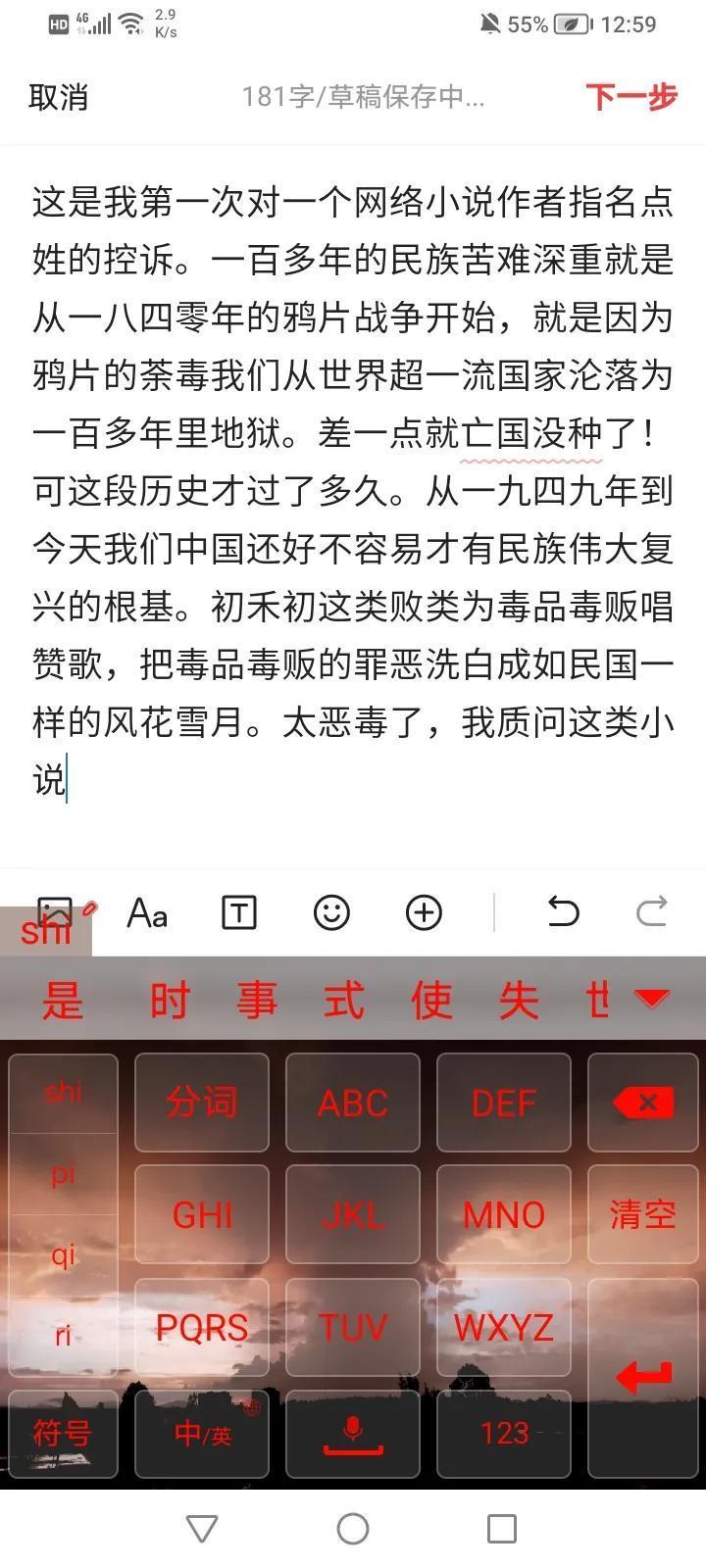Expand the candidate list dropdown arrow
The height and width of the screenshot is (1568, 706).
[651, 999]
